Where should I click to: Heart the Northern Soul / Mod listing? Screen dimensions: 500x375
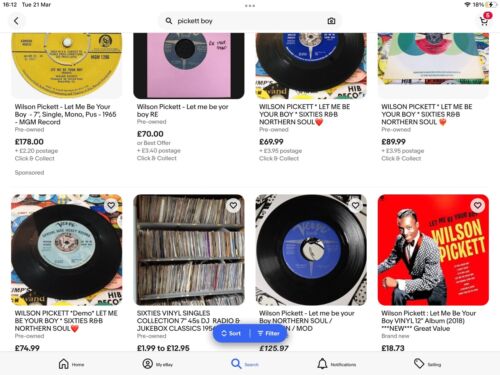pos(355,205)
